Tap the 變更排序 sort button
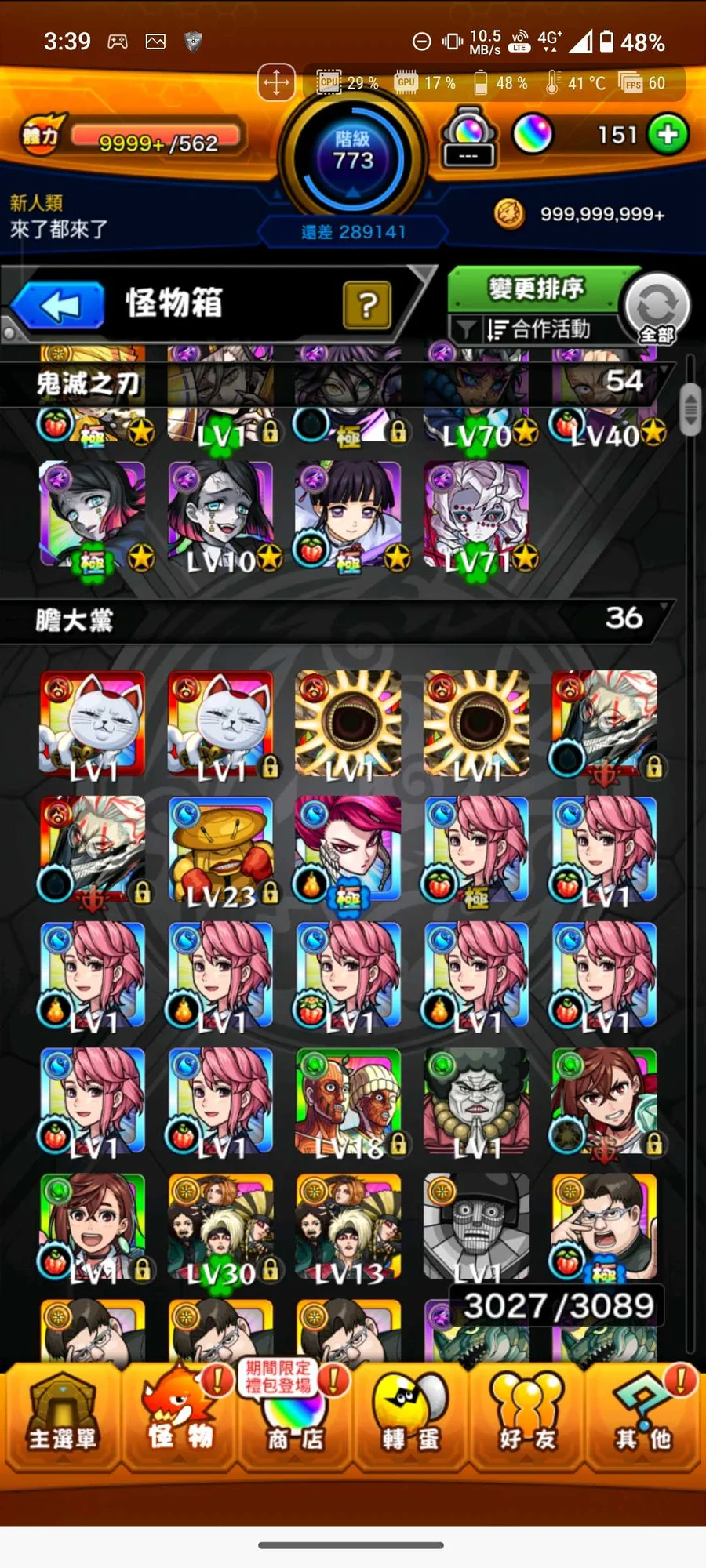Image resolution: width=706 pixels, height=1568 pixels. click(x=537, y=289)
